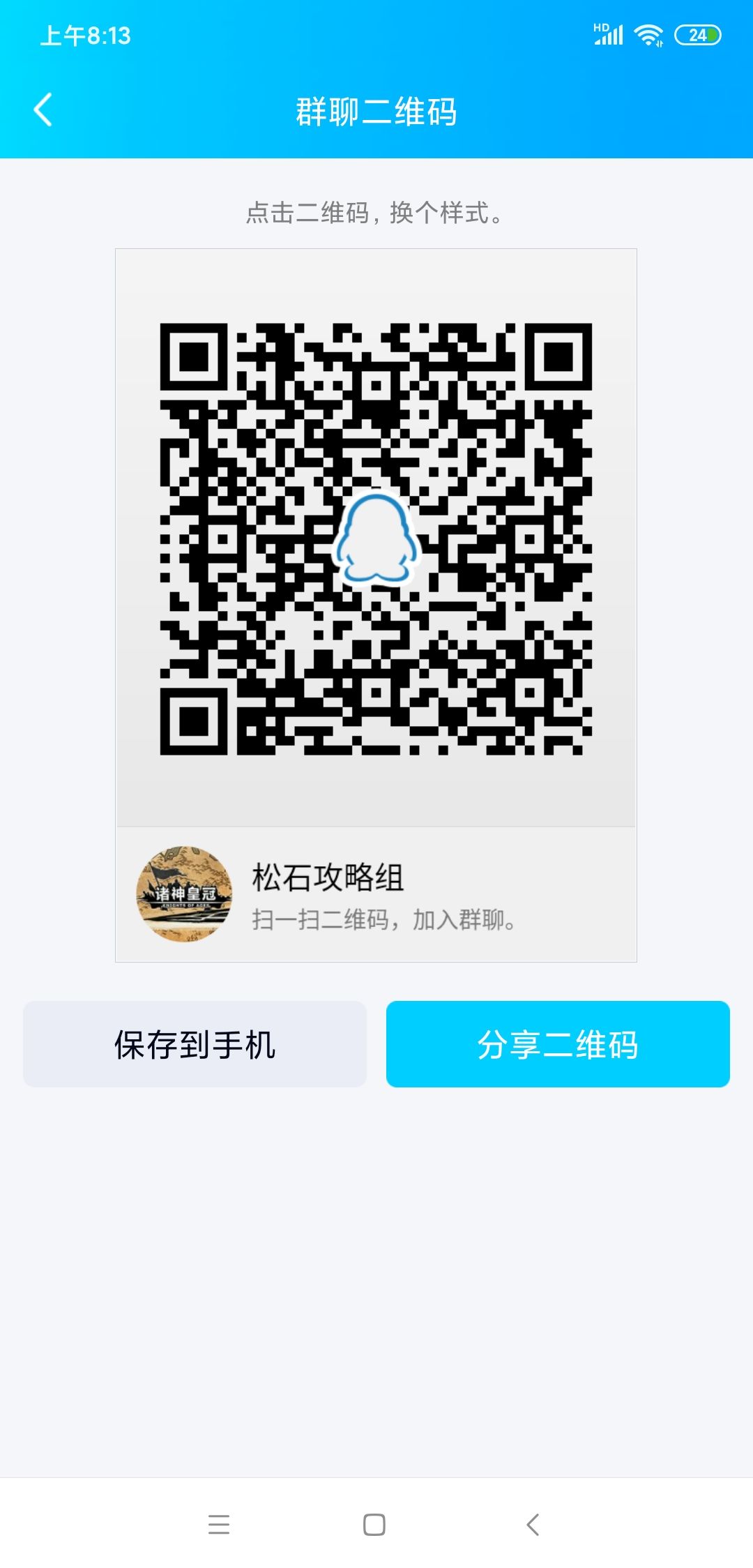Screen dimensions: 753x1568
Task: Tap 保存到手机 to save the QR code
Action: 194,1042
